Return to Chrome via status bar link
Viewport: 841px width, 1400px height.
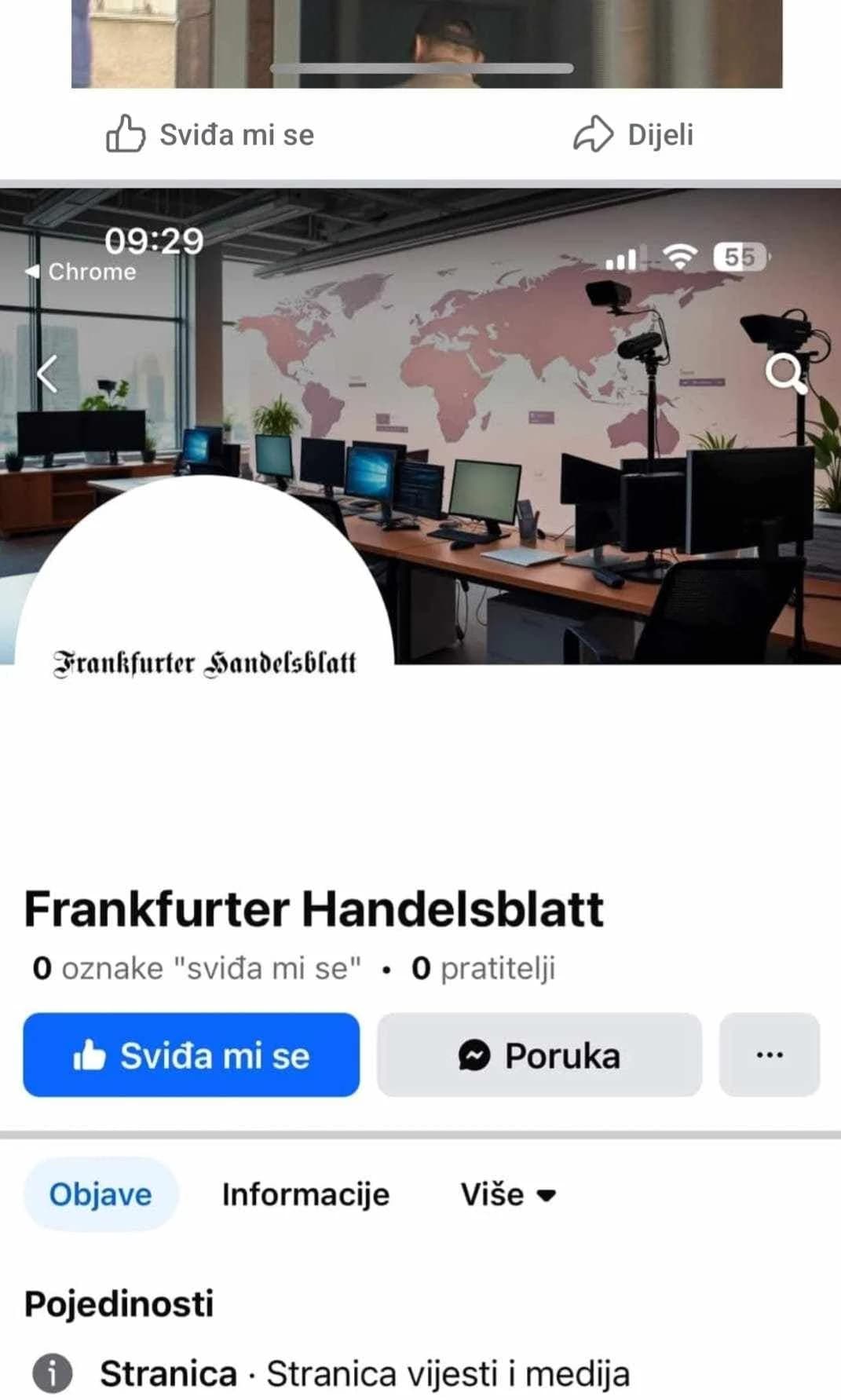point(81,272)
